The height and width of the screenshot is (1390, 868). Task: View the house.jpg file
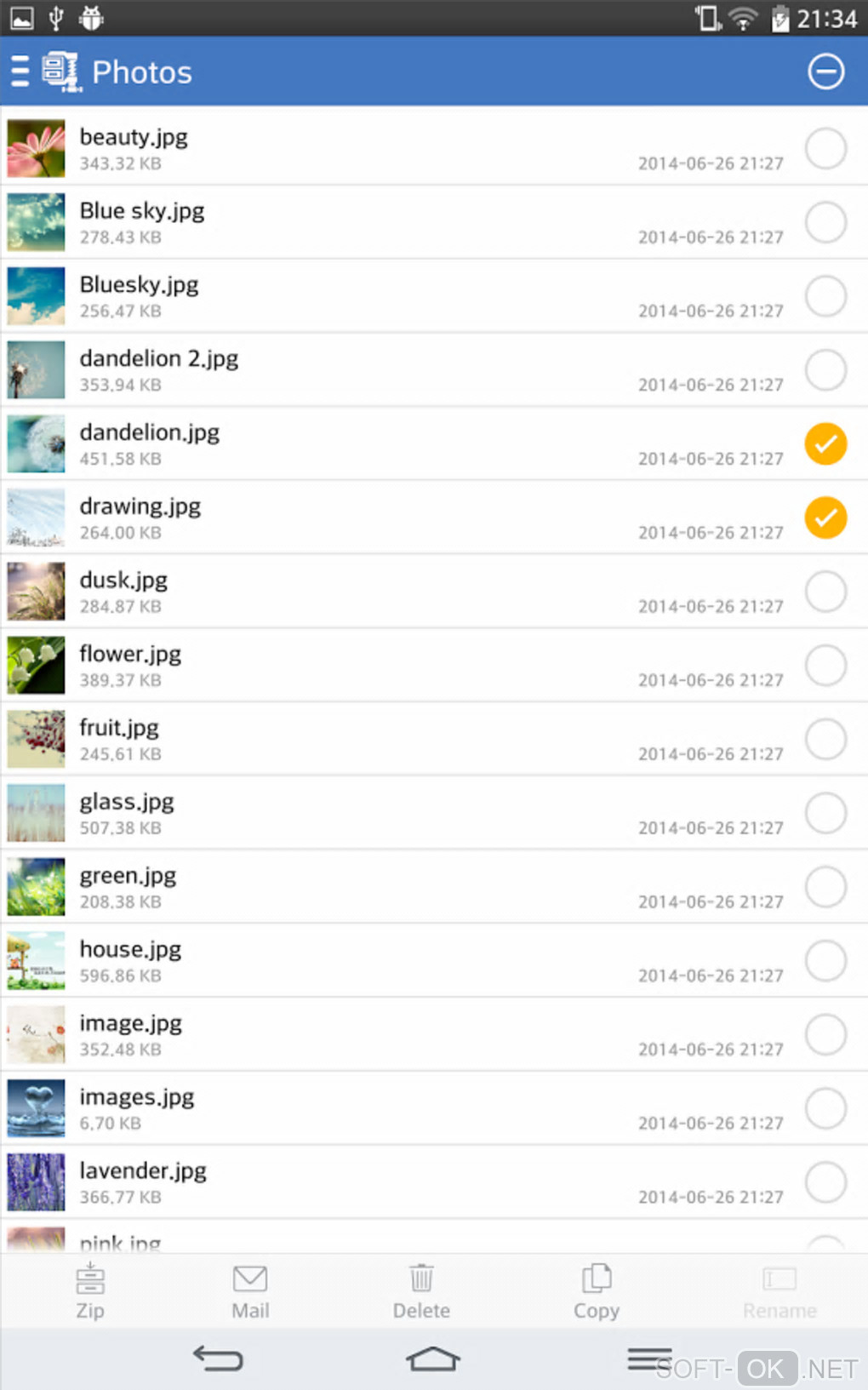click(340, 961)
